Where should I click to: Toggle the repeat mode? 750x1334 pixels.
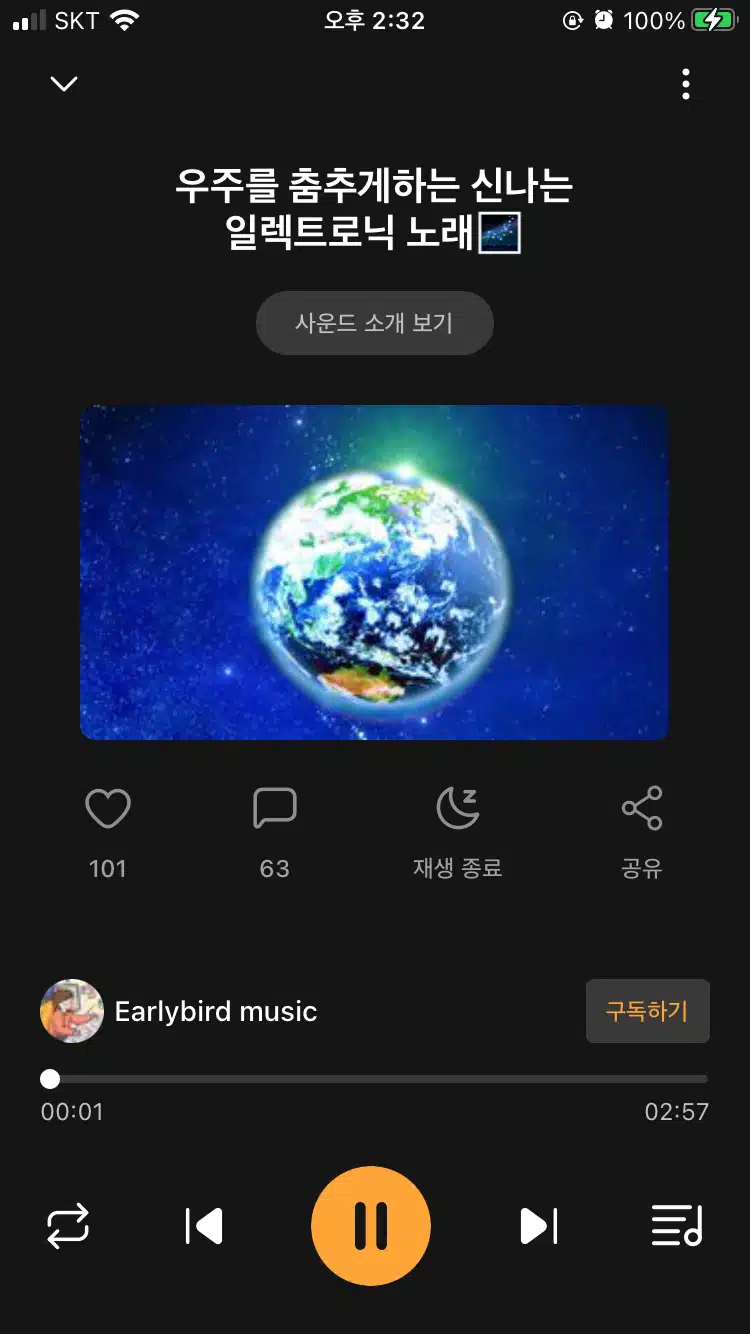pyautogui.click(x=68, y=1226)
